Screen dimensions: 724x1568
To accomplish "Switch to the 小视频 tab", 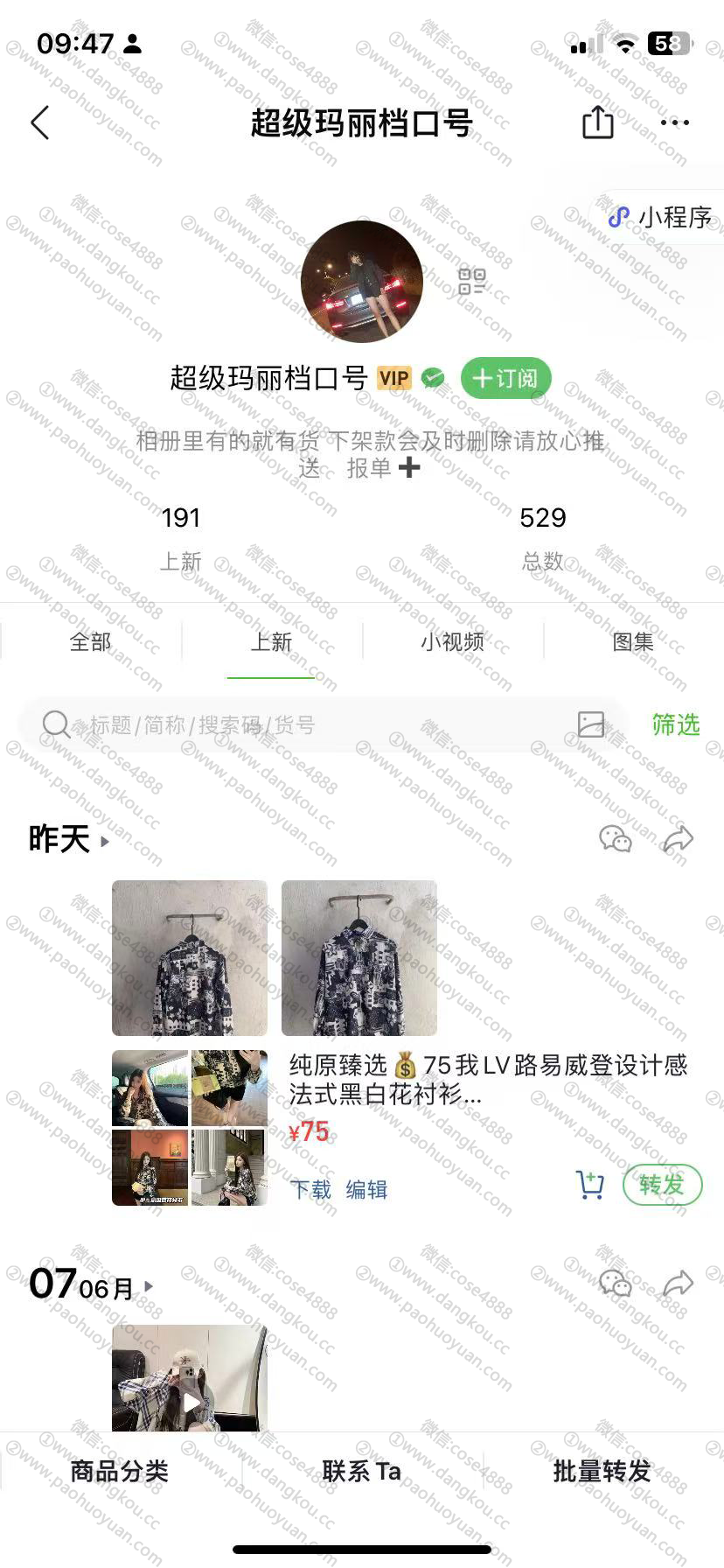I will tap(452, 642).
